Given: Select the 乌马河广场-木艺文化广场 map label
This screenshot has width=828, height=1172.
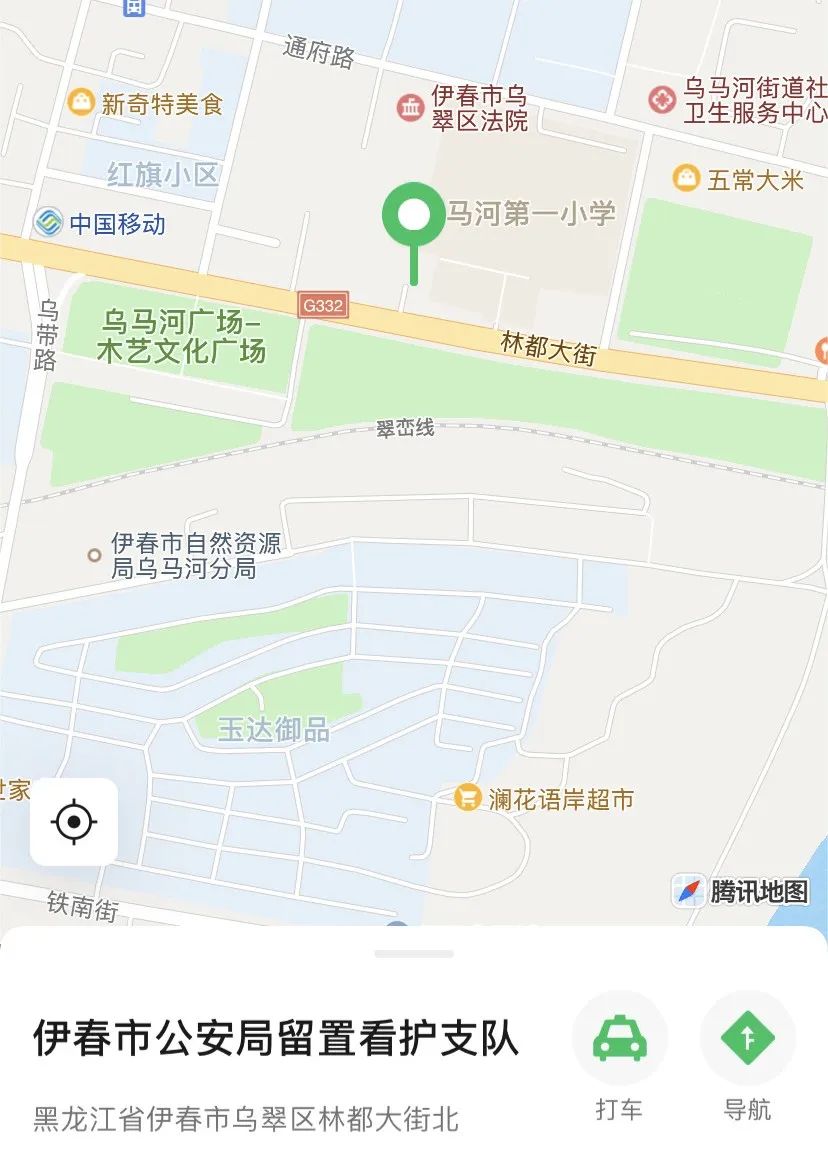Looking at the screenshot, I should (185, 334).
